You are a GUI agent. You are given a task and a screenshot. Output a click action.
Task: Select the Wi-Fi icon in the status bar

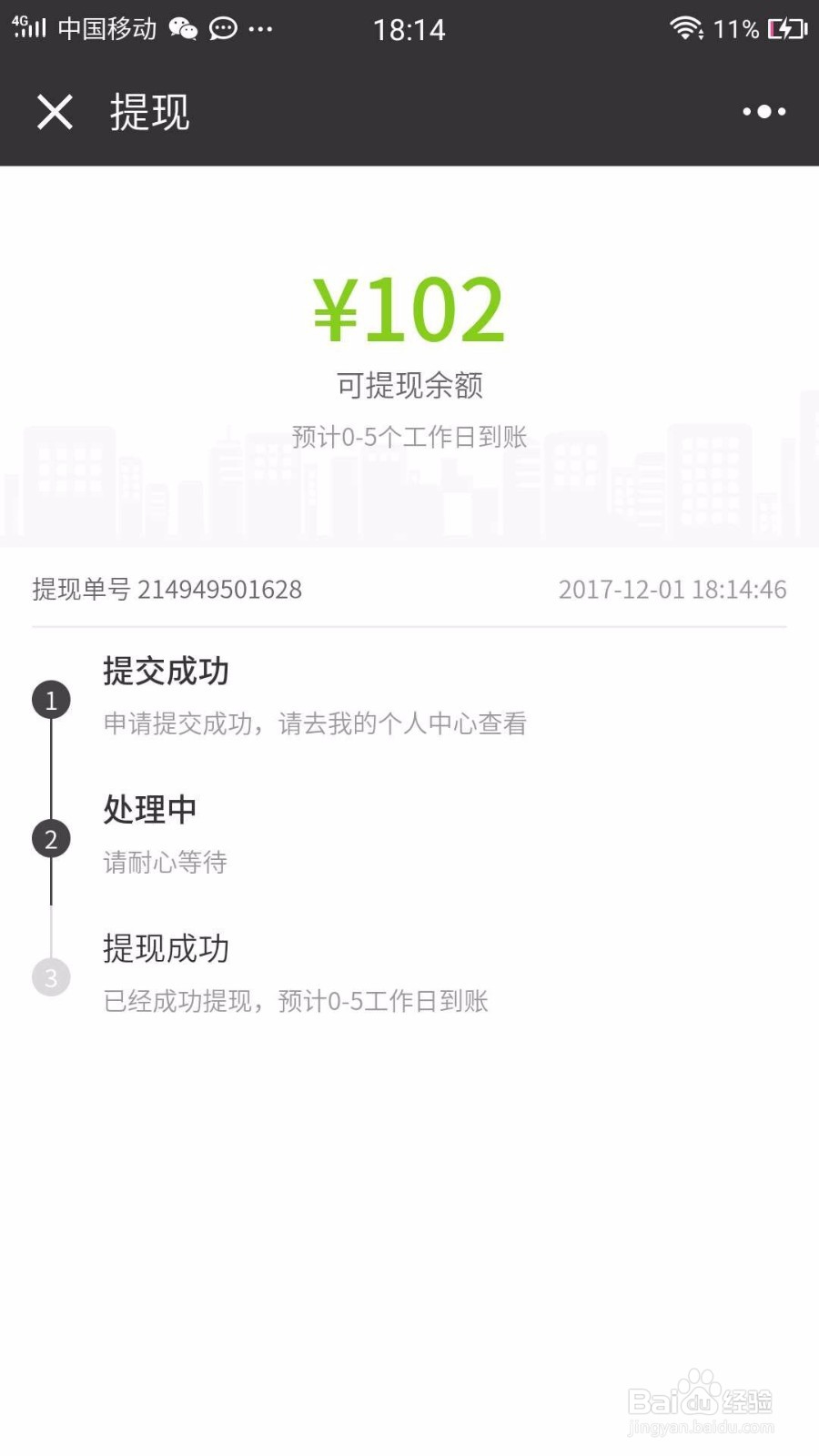(685, 27)
